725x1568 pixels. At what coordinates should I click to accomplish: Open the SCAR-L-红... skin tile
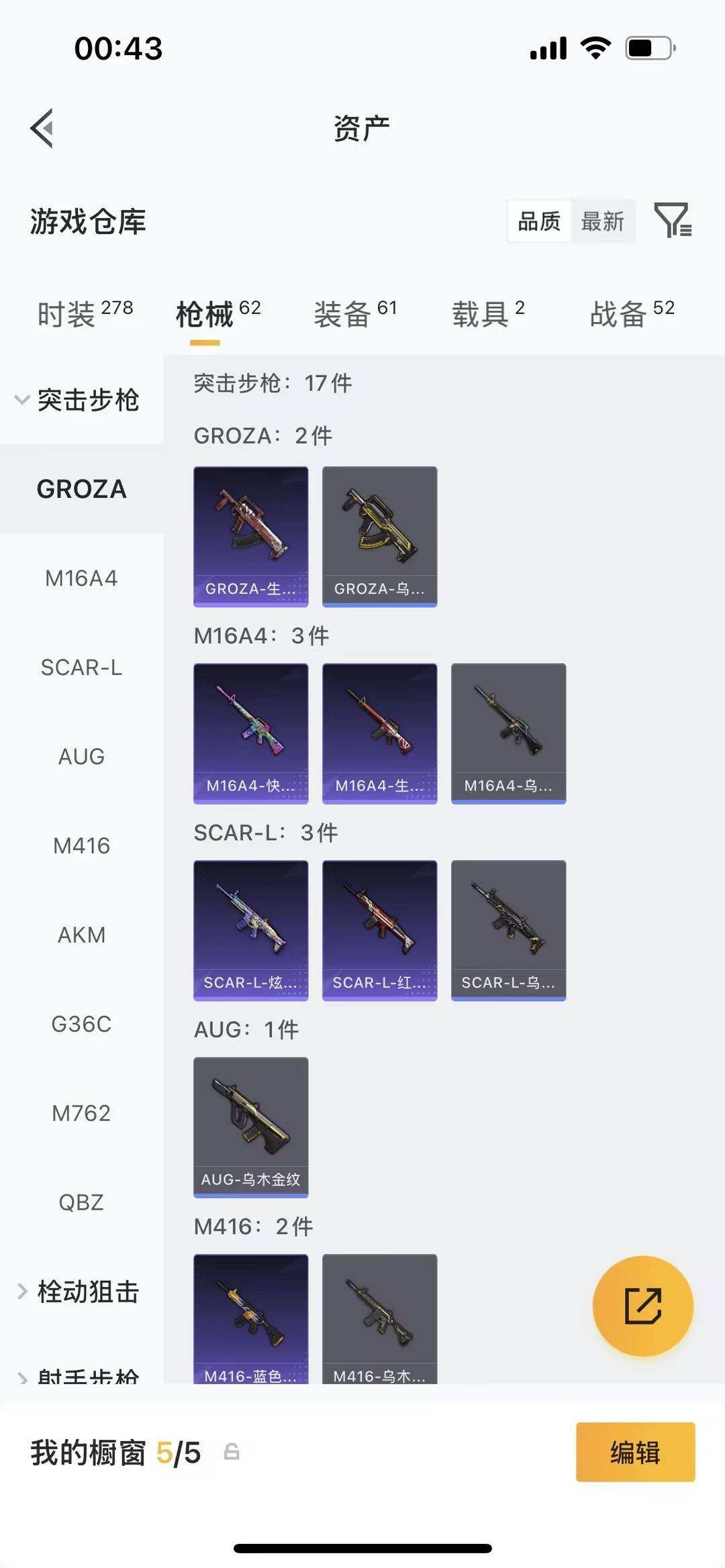pyautogui.click(x=380, y=930)
